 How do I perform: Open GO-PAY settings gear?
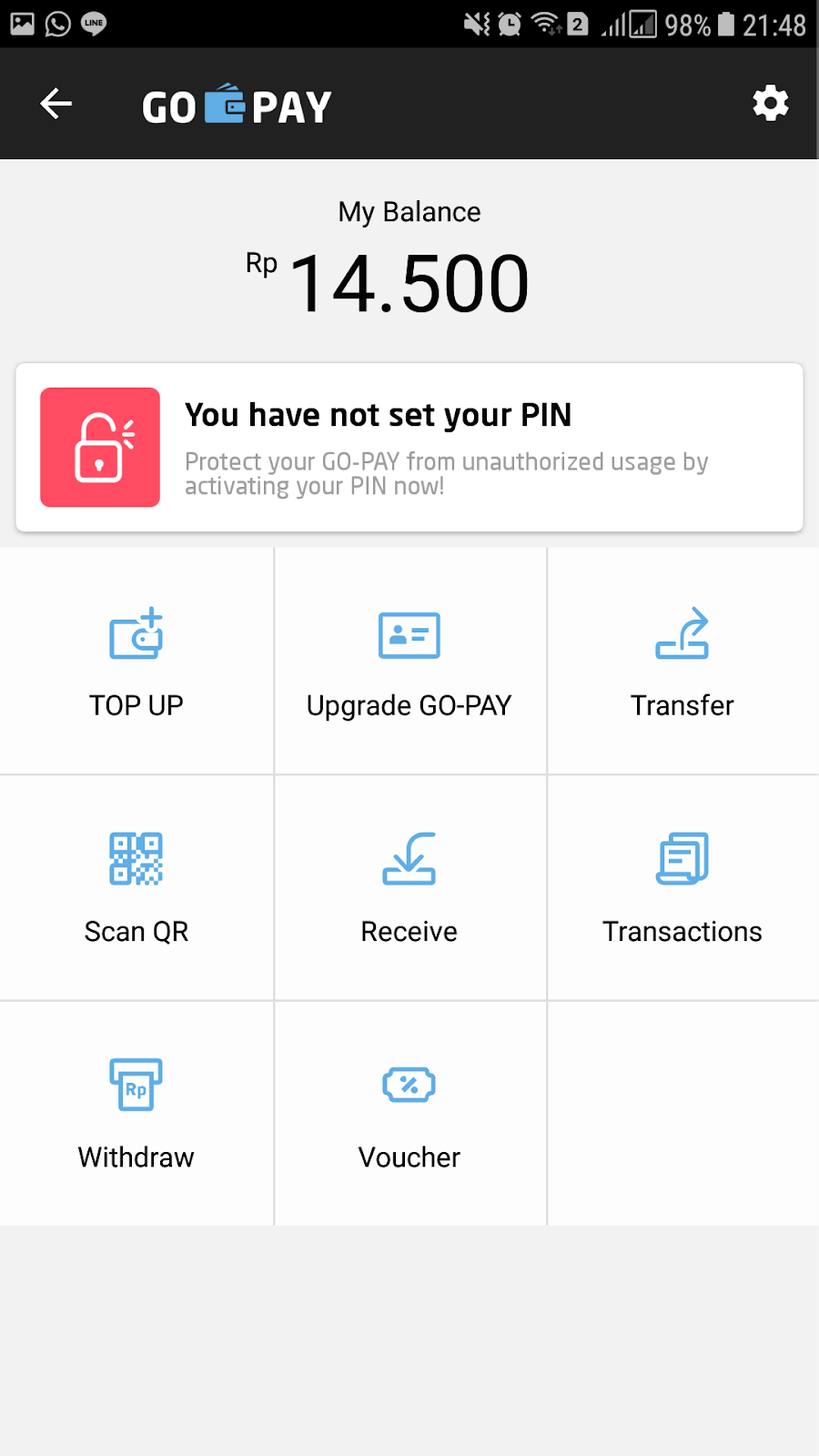coord(770,104)
